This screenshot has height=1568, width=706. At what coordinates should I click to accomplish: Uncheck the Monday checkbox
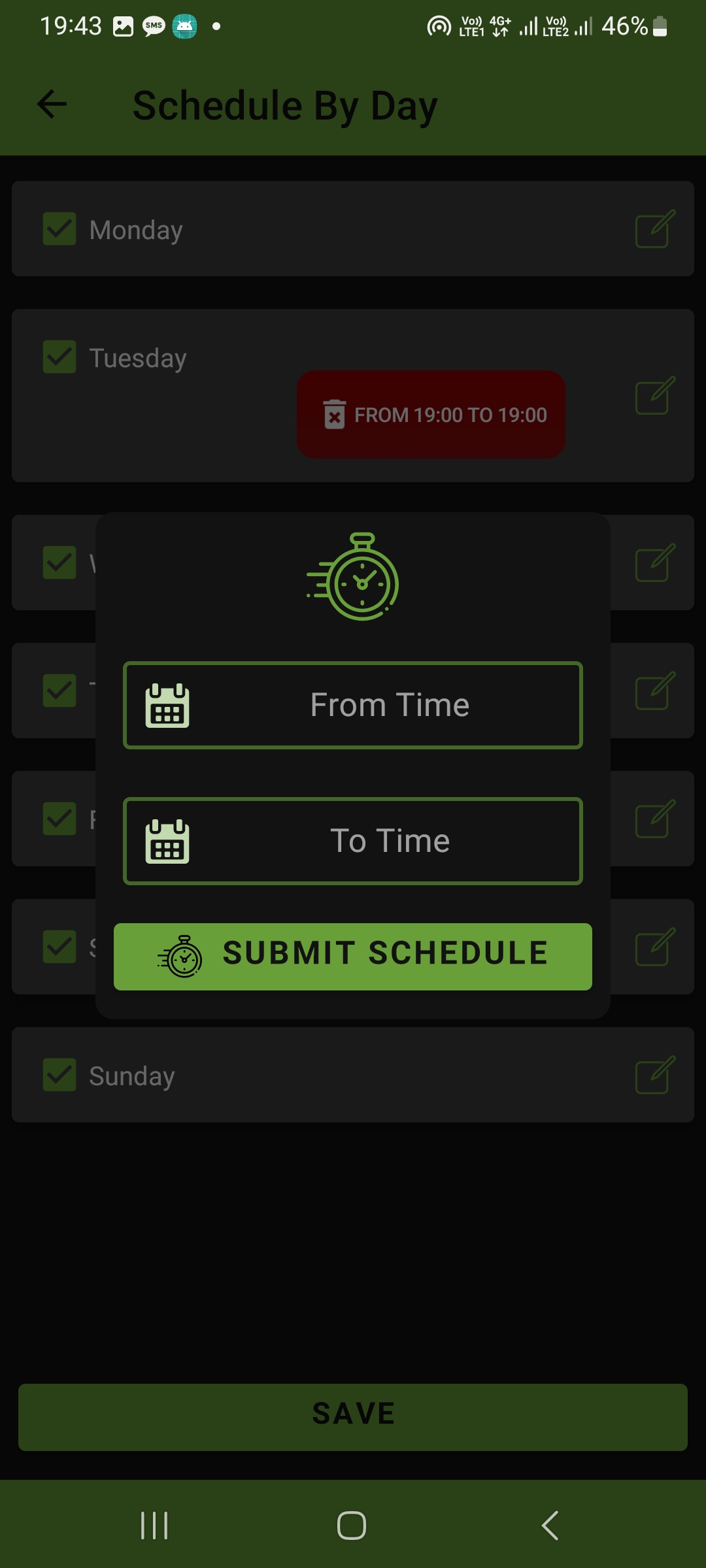tap(59, 229)
